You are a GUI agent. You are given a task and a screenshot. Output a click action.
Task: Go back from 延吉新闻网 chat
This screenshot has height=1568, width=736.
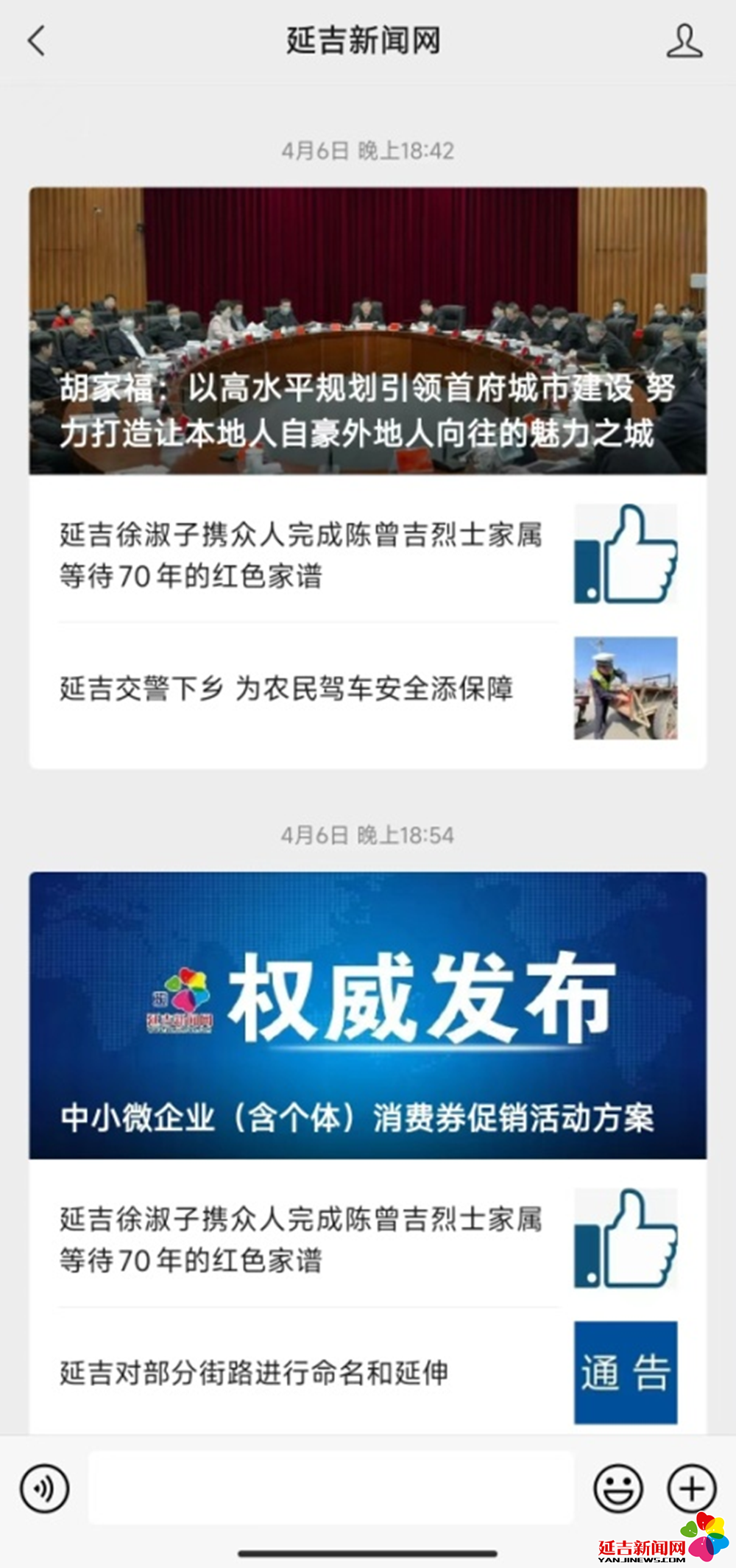click(37, 41)
